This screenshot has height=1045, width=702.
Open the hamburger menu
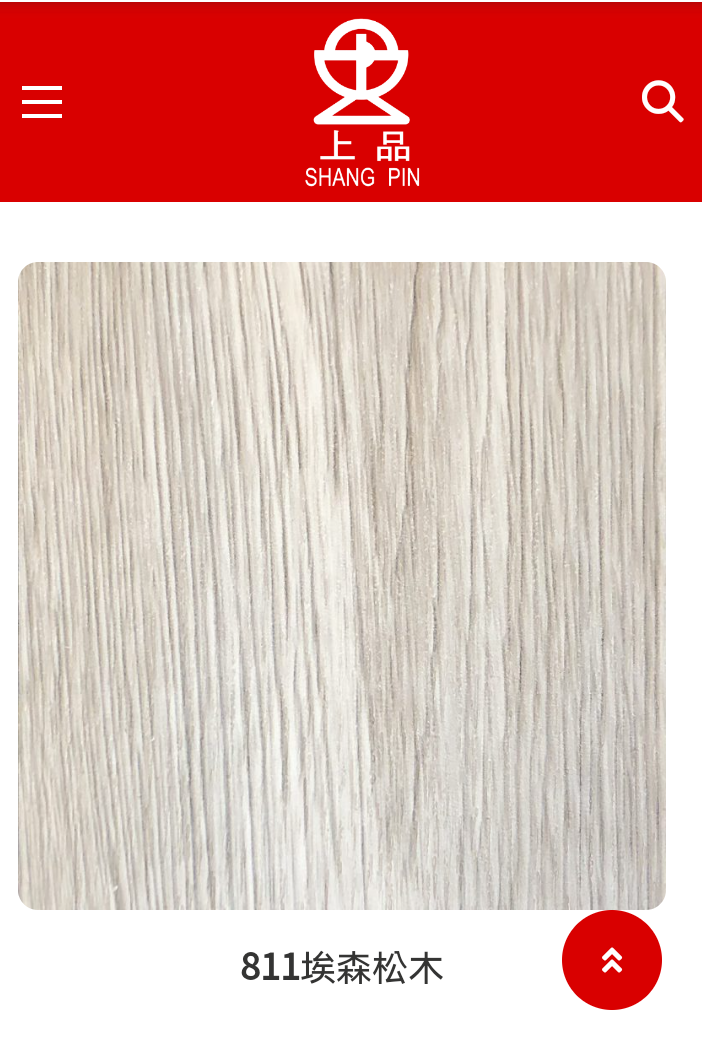(42, 102)
